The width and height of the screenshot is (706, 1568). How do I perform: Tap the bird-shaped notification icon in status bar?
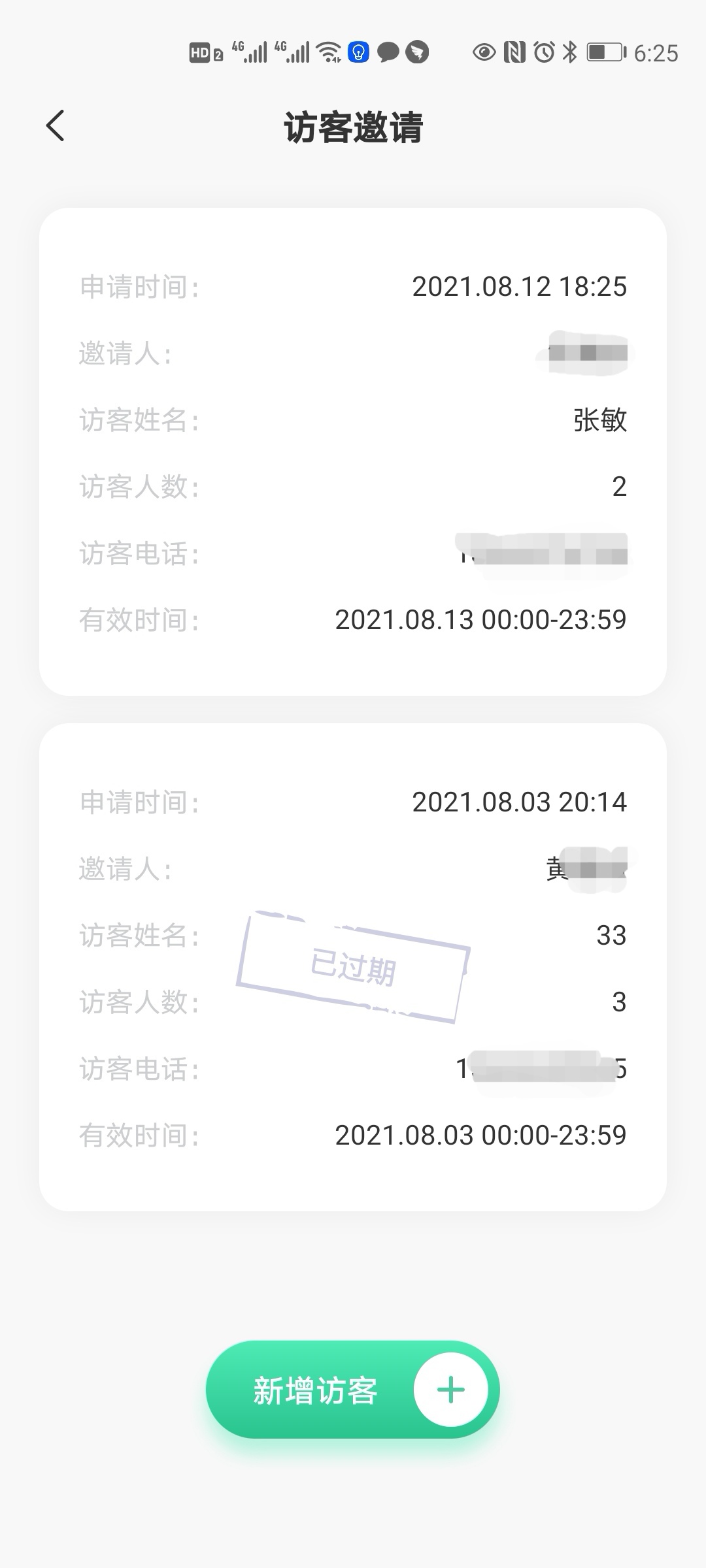(417, 52)
